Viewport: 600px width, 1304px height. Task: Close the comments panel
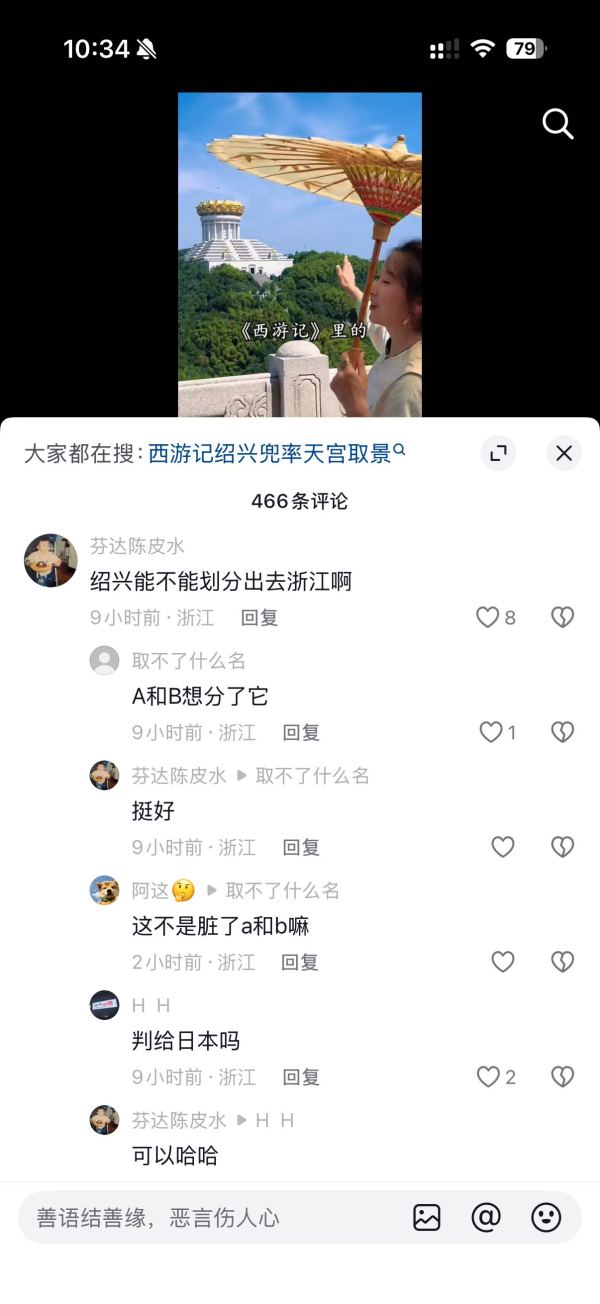(564, 453)
